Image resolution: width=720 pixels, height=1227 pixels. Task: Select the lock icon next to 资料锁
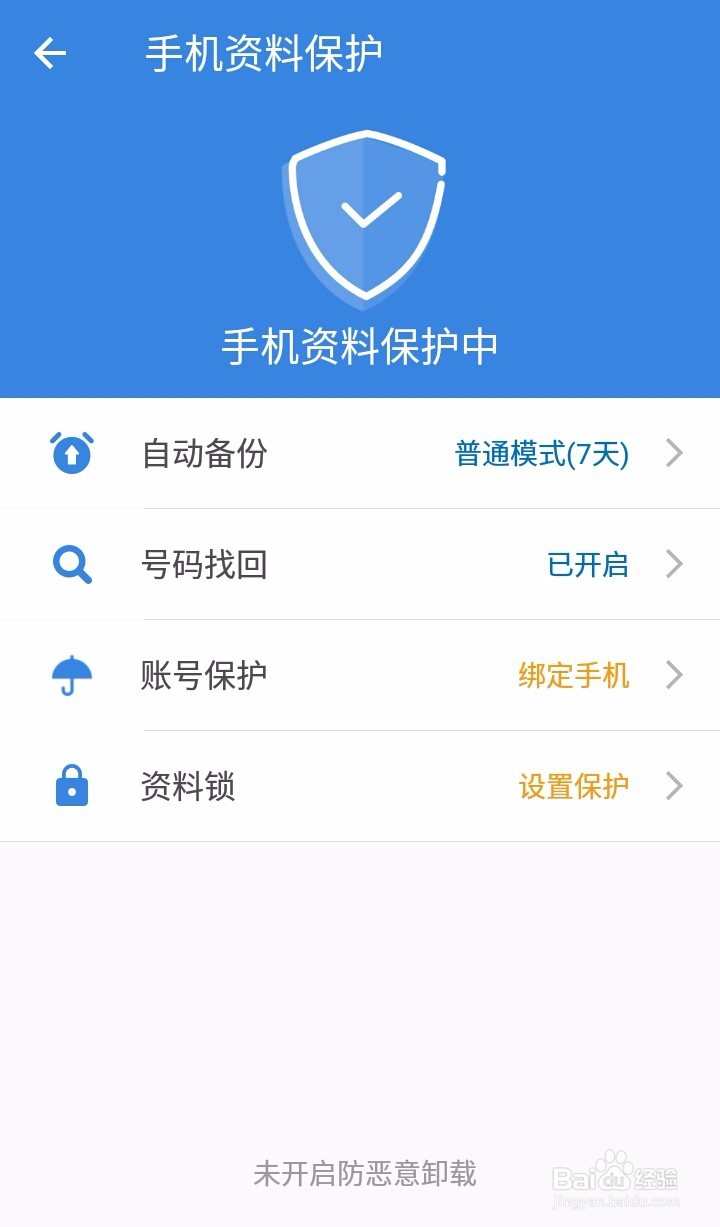pyautogui.click(x=70, y=786)
